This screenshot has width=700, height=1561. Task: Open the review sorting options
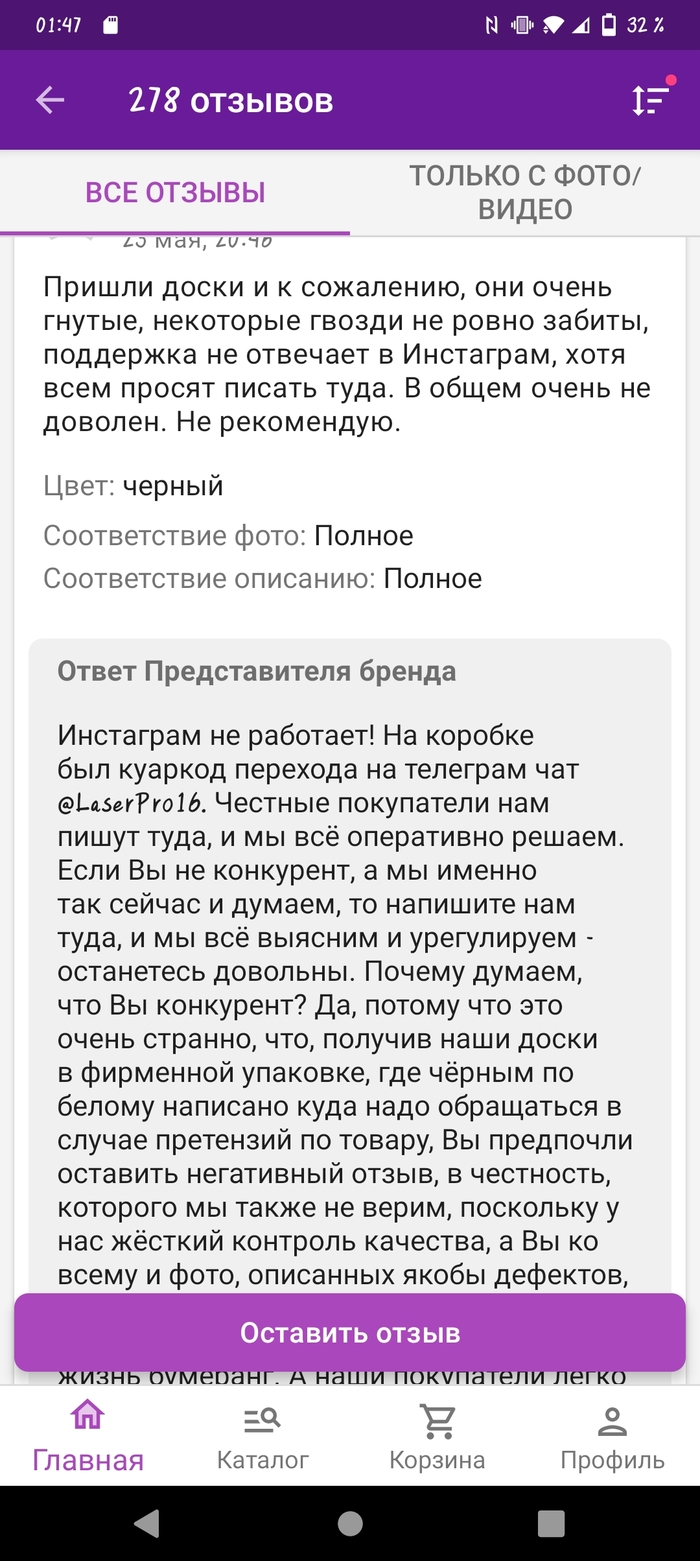click(x=650, y=100)
